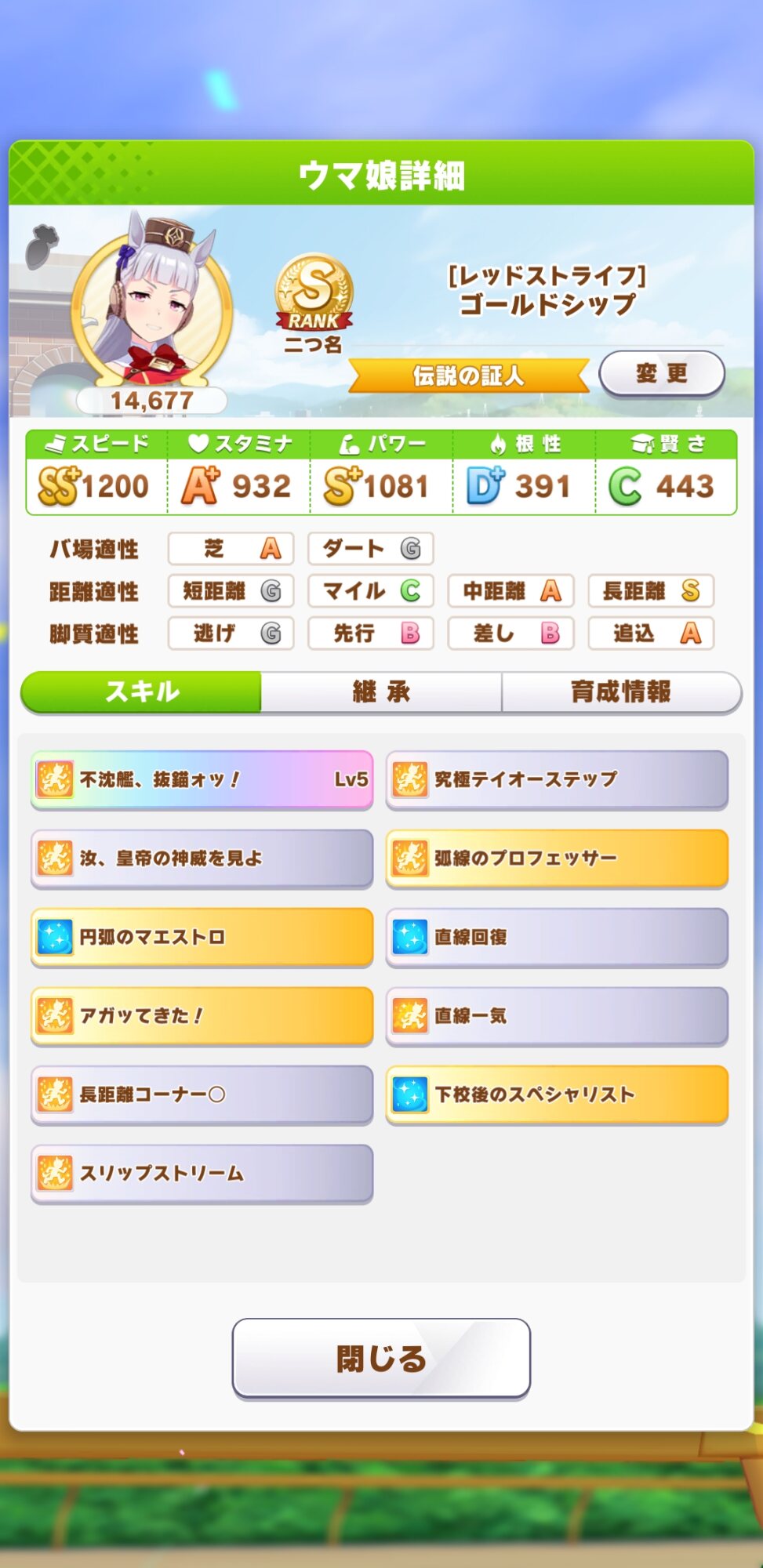This screenshot has height=1568, width=763.
Task: Open the 育成情報 tab
Action: [620, 691]
